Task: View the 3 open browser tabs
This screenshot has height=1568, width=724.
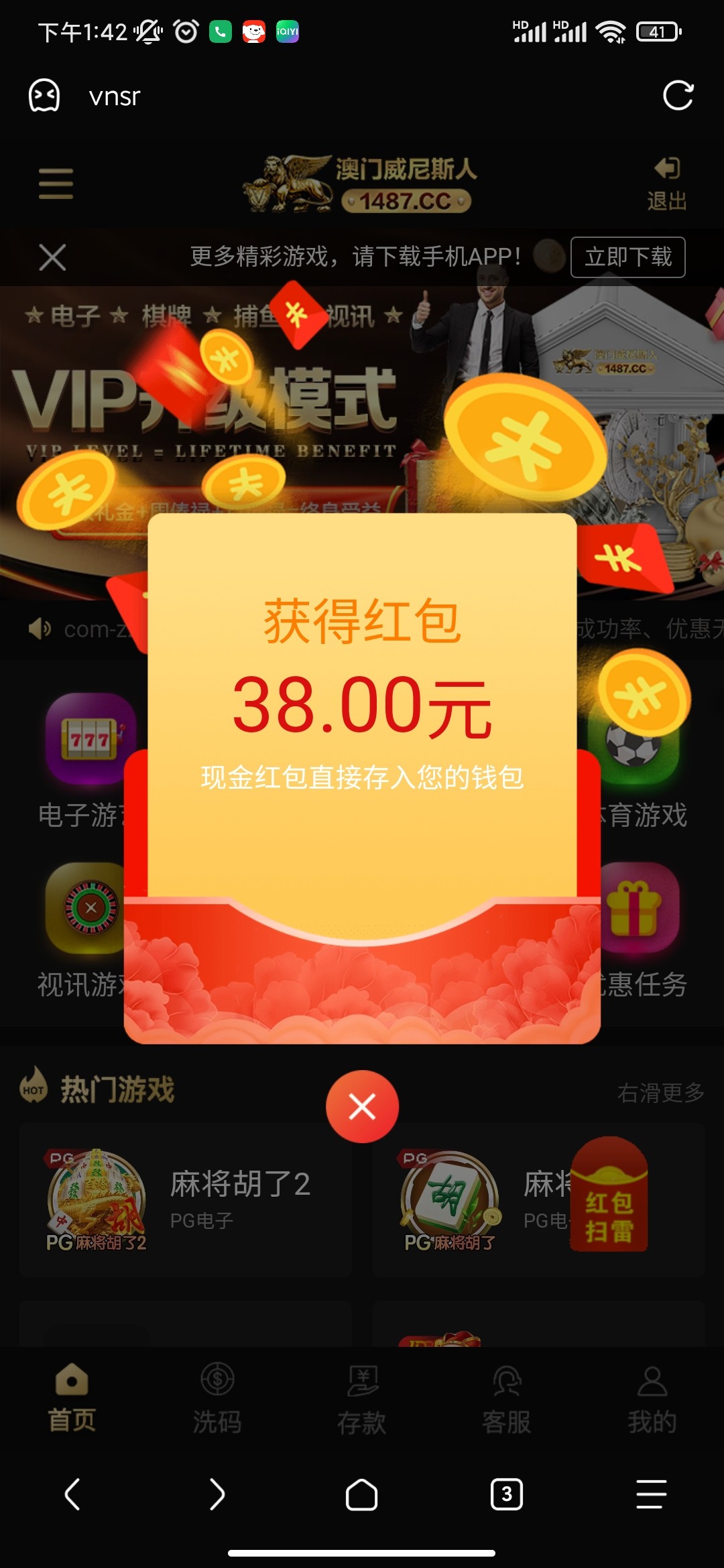Action: (x=507, y=1494)
